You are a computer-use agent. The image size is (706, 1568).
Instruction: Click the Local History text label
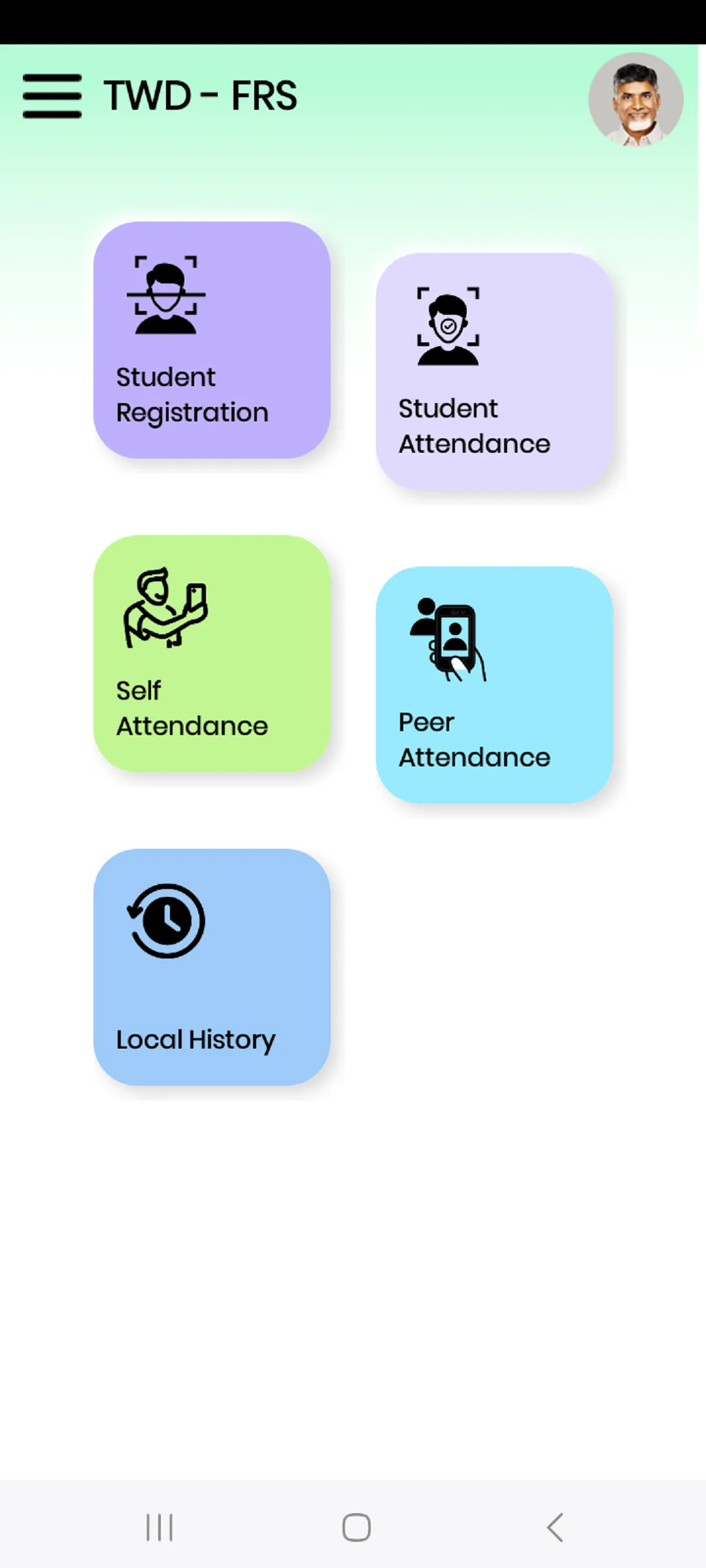(x=195, y=1039)
